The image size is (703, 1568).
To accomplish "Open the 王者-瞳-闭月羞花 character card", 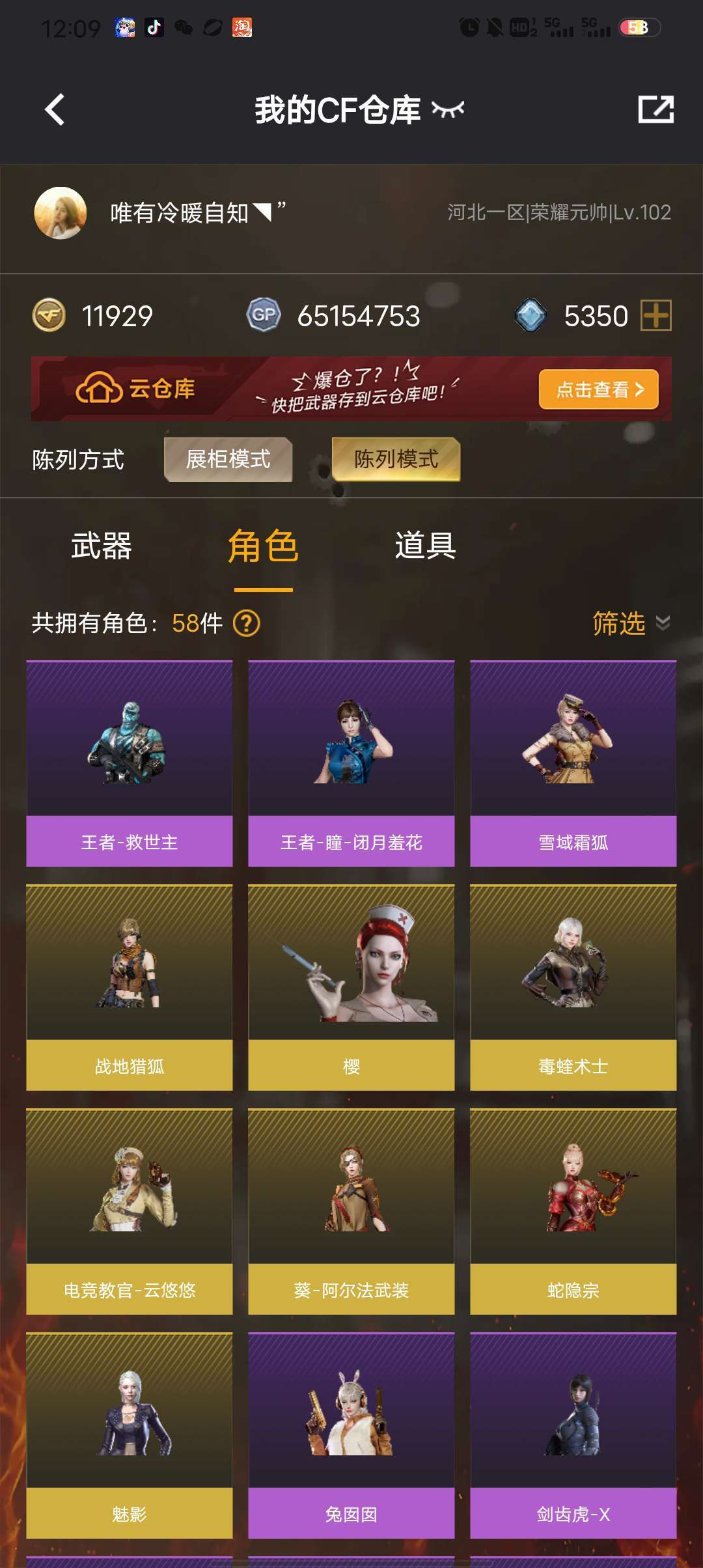I will pyautogui.click(x=351, y=763).
